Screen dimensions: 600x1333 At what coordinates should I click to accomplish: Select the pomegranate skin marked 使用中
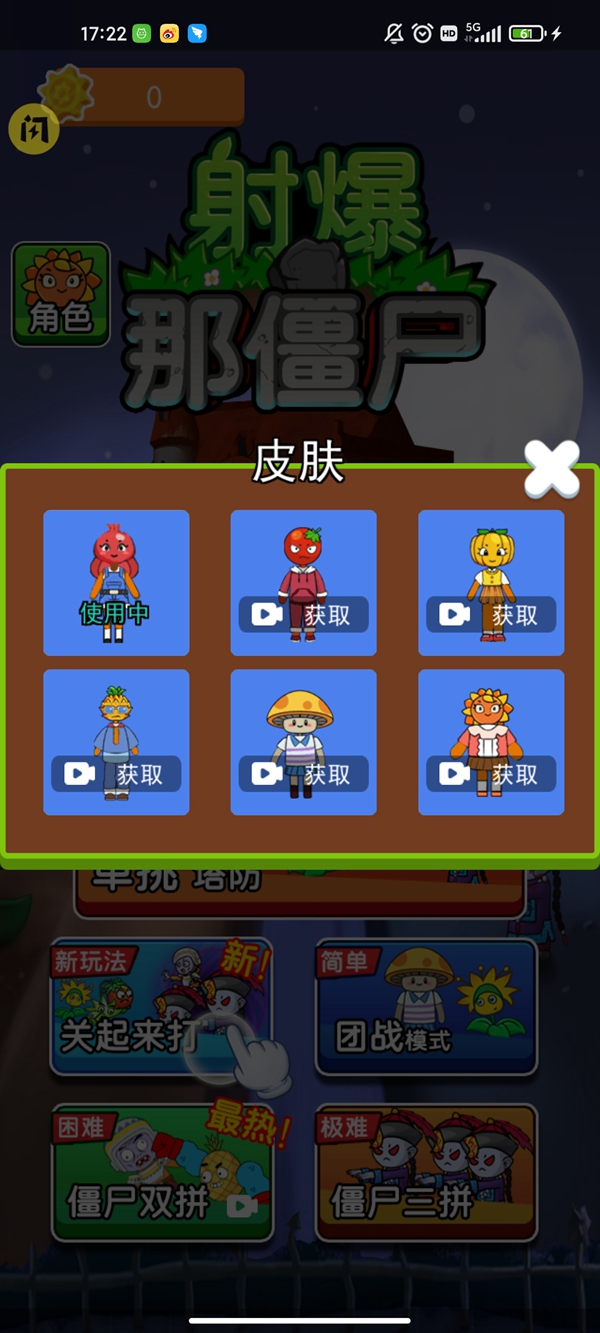pos(116,583)
